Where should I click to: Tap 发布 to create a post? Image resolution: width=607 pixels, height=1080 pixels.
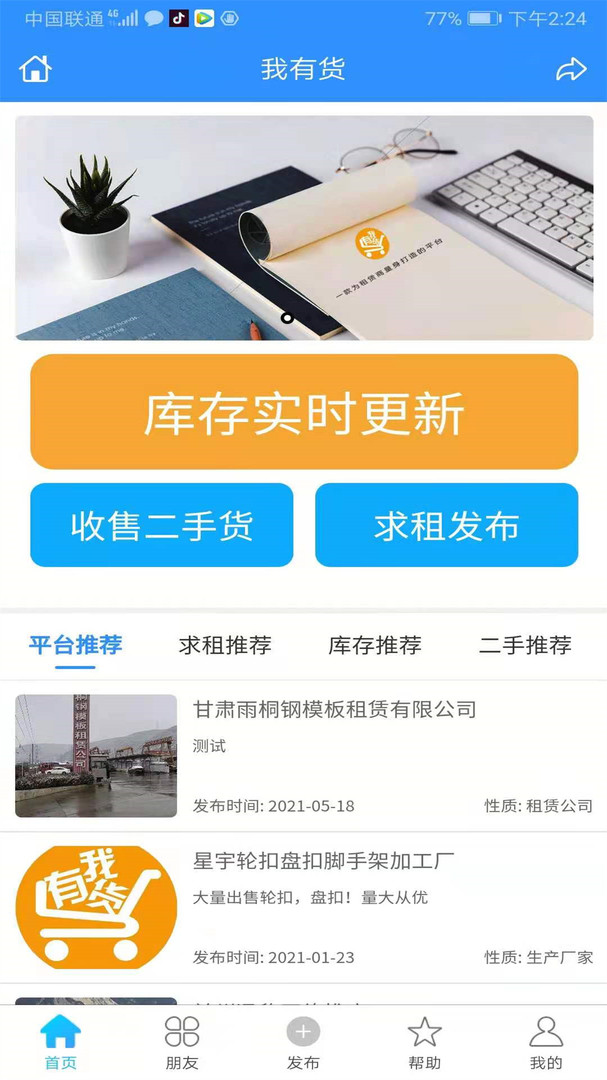[x=303, y=1042]
